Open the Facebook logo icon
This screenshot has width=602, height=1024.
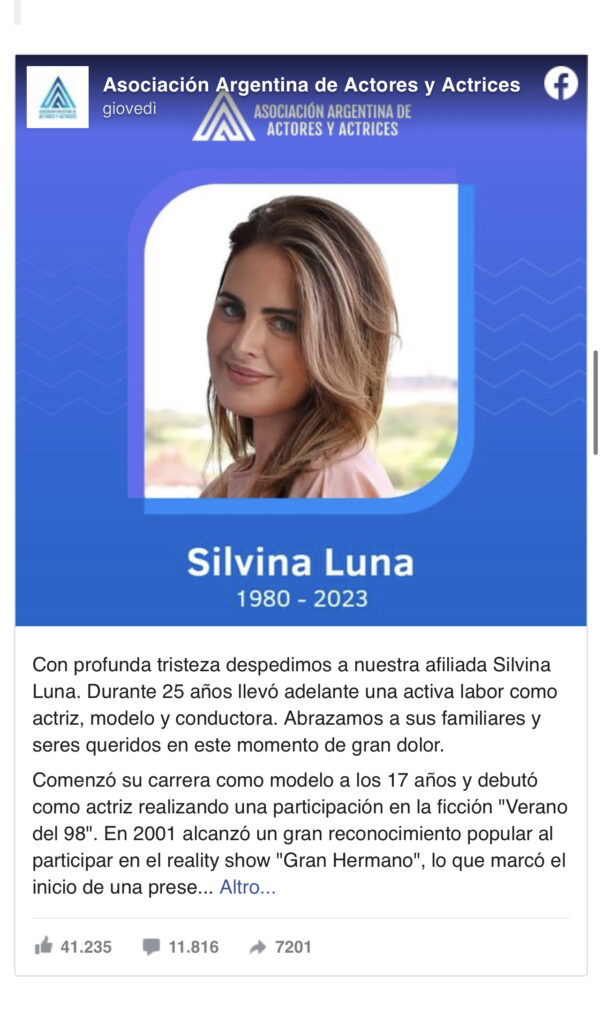[x=561, y=84]
